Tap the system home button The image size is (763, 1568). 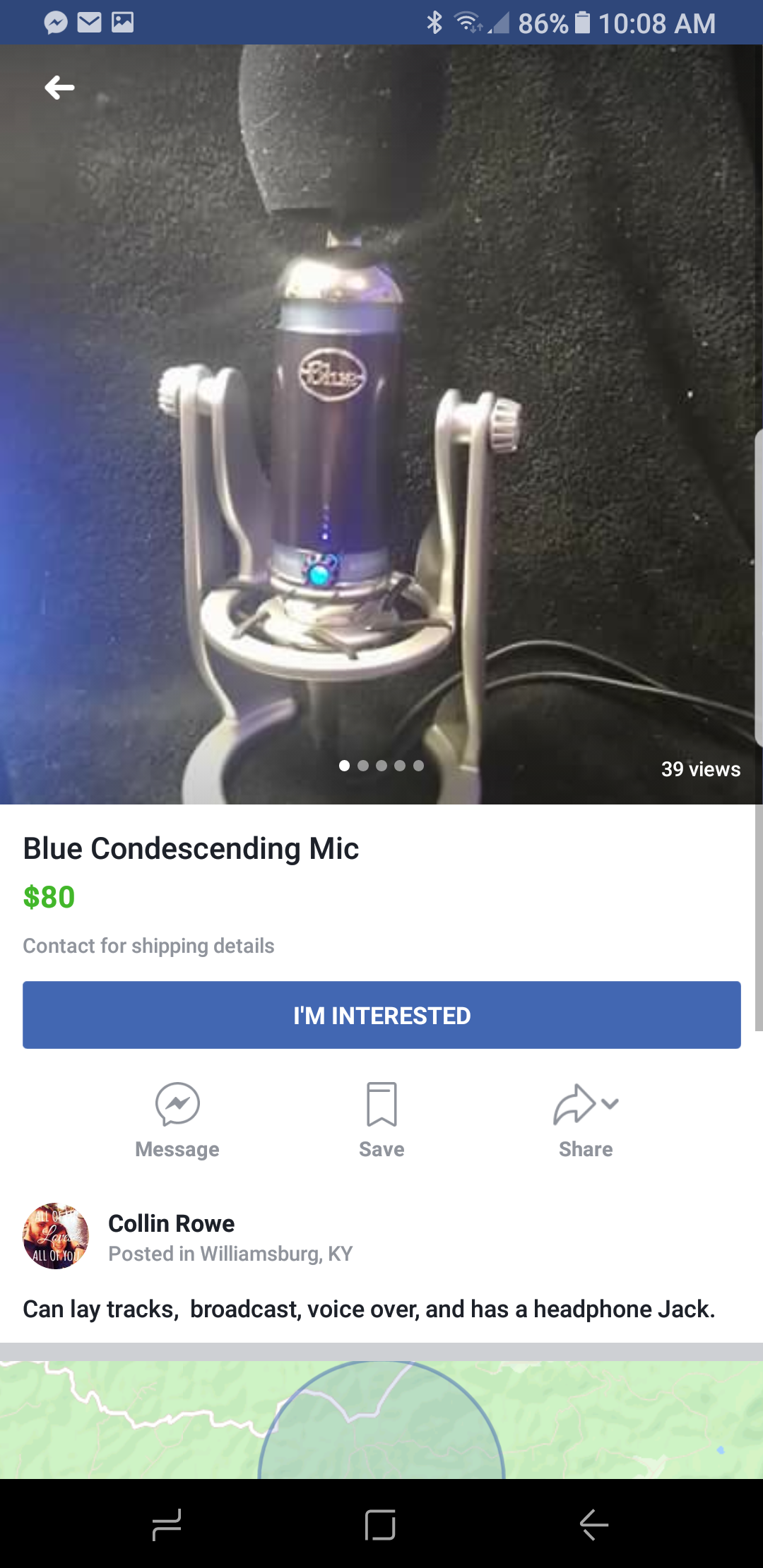coord(380,1524)
